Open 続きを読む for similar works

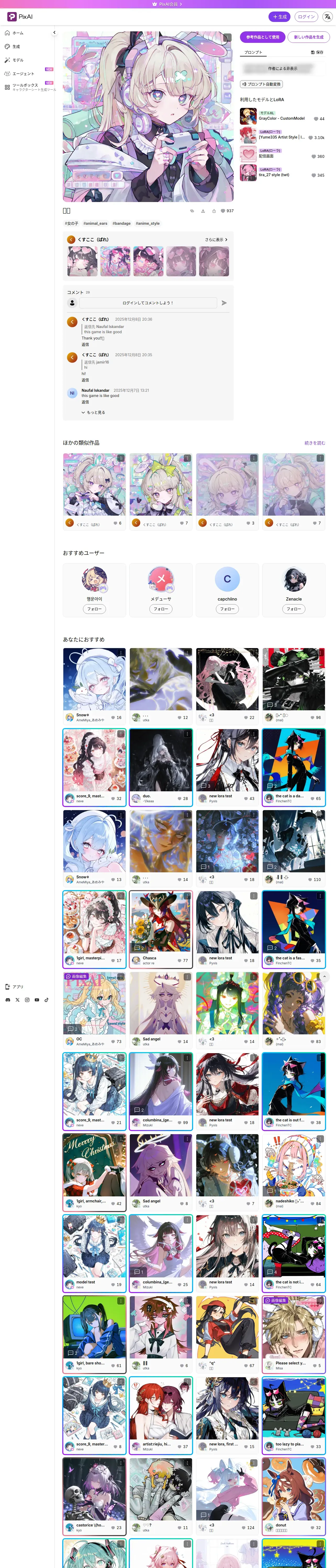pos(315,443)
